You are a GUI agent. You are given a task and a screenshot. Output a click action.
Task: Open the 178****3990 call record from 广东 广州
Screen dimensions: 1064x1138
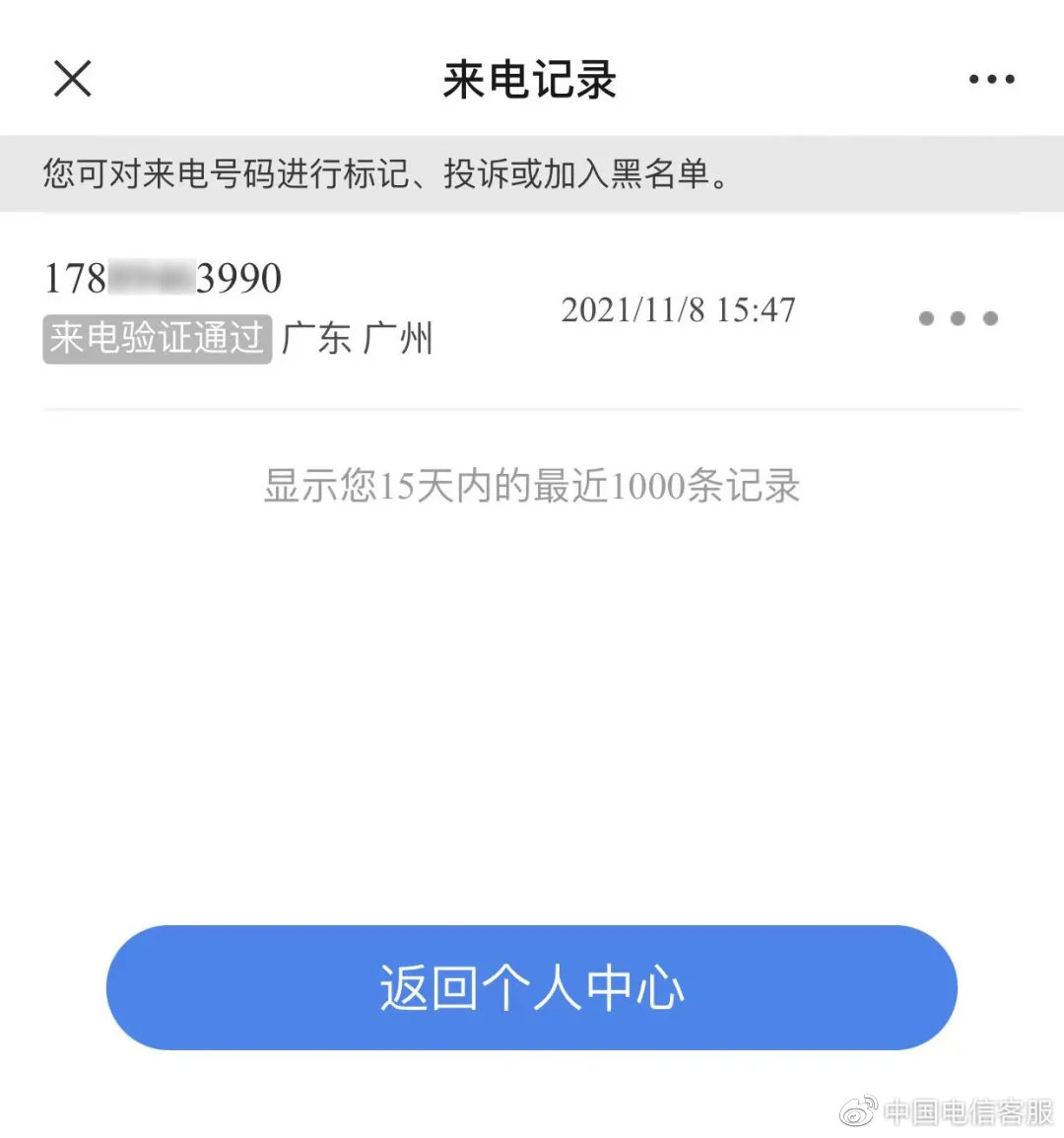click(296, 308)
